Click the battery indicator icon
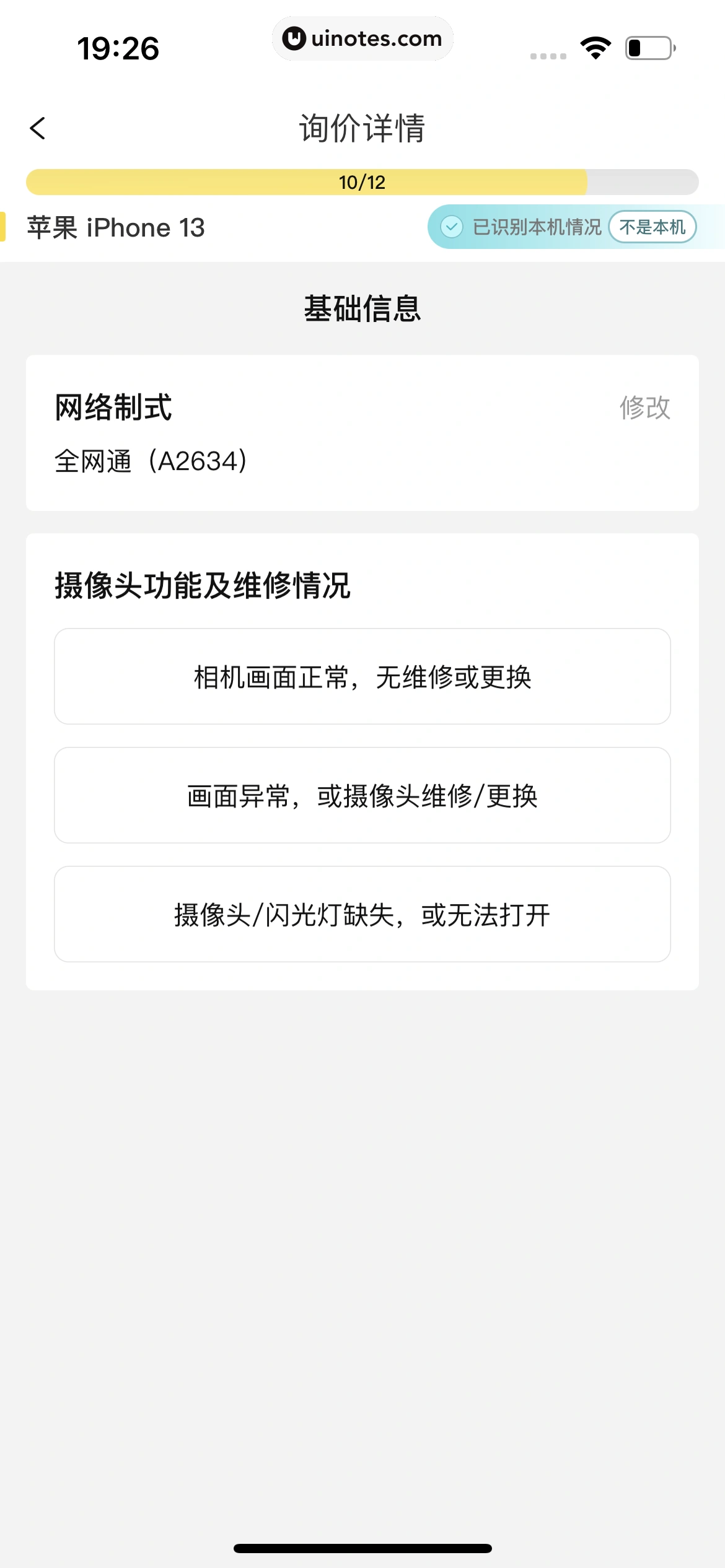 (649, 48)
